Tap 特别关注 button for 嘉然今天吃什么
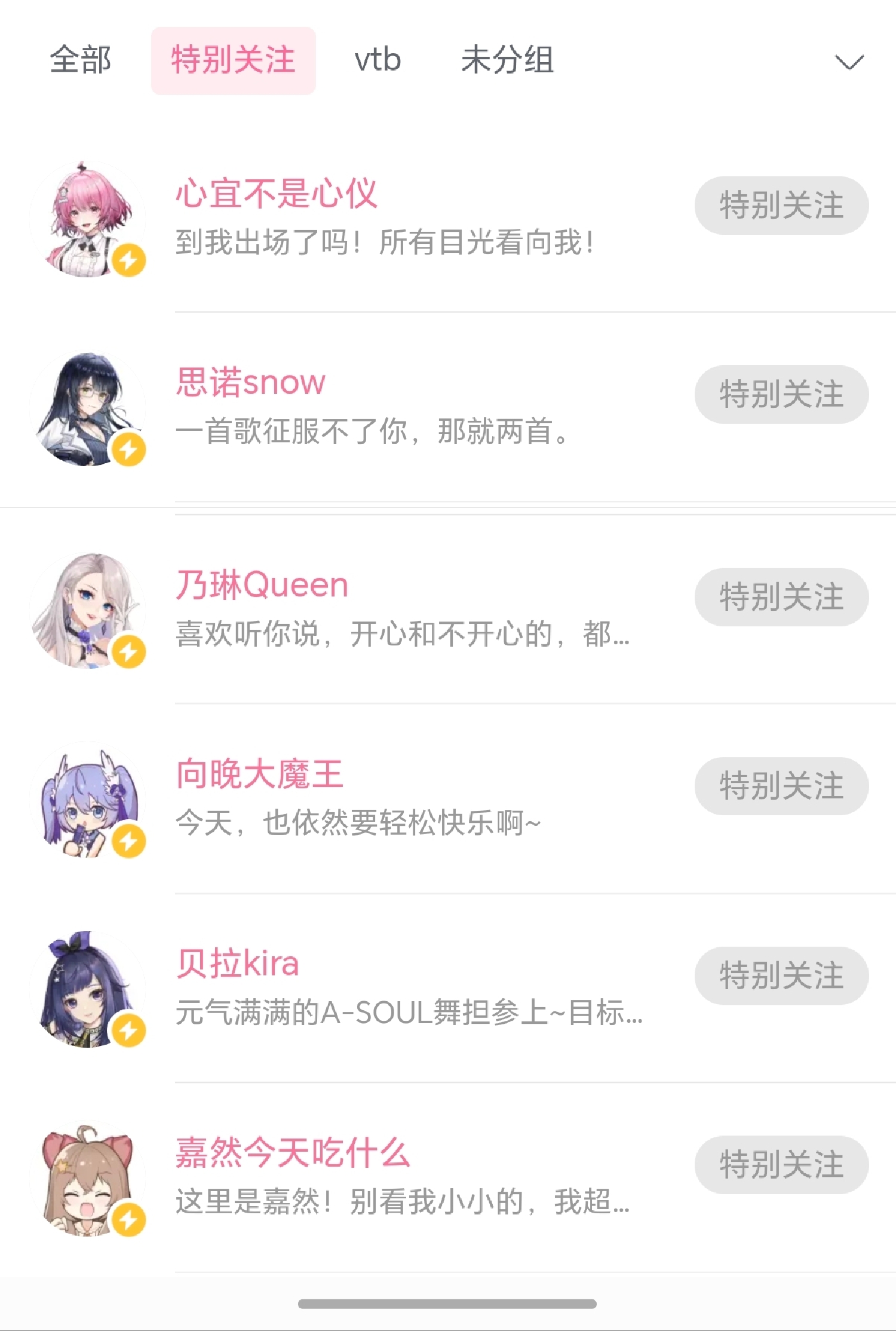This screenshot has height=1331, width=896. [x=781, y=1165]
